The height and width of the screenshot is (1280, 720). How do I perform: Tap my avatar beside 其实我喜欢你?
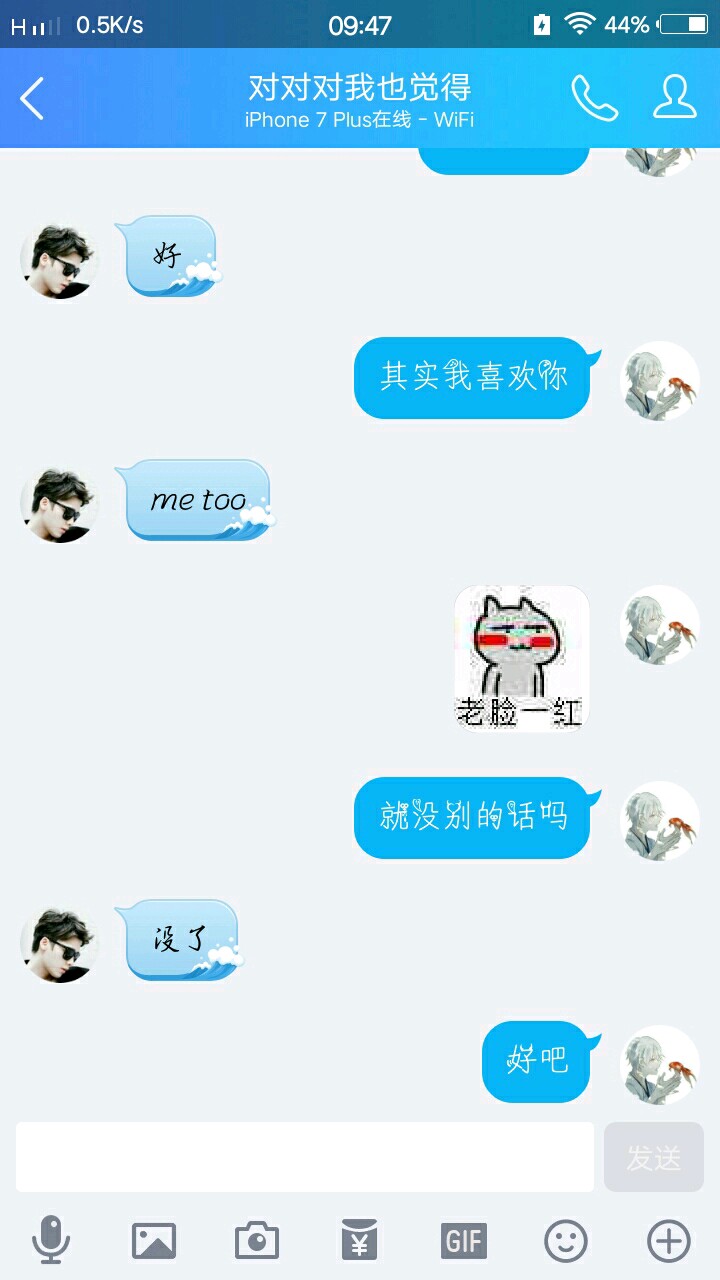660,381
